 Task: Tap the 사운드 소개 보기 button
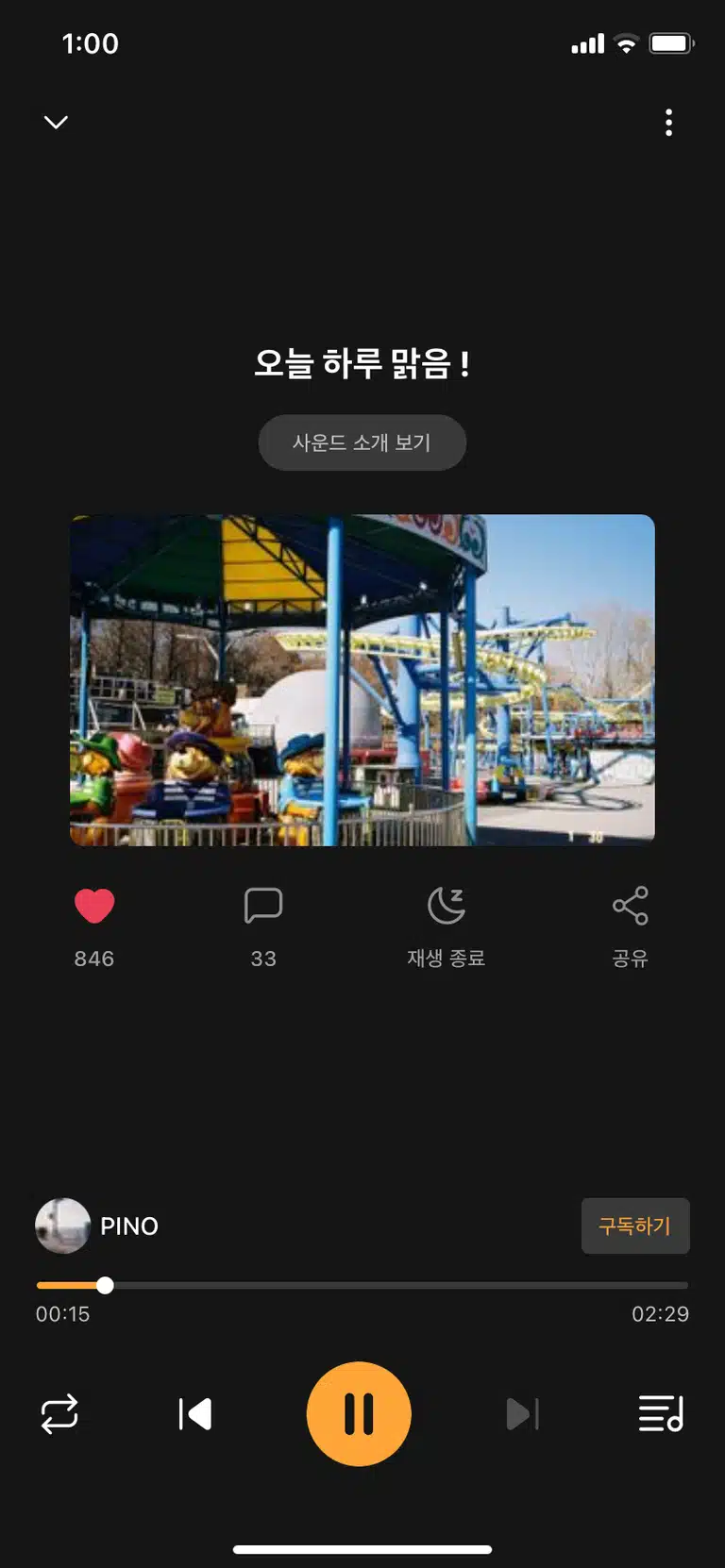click(362, 442)
